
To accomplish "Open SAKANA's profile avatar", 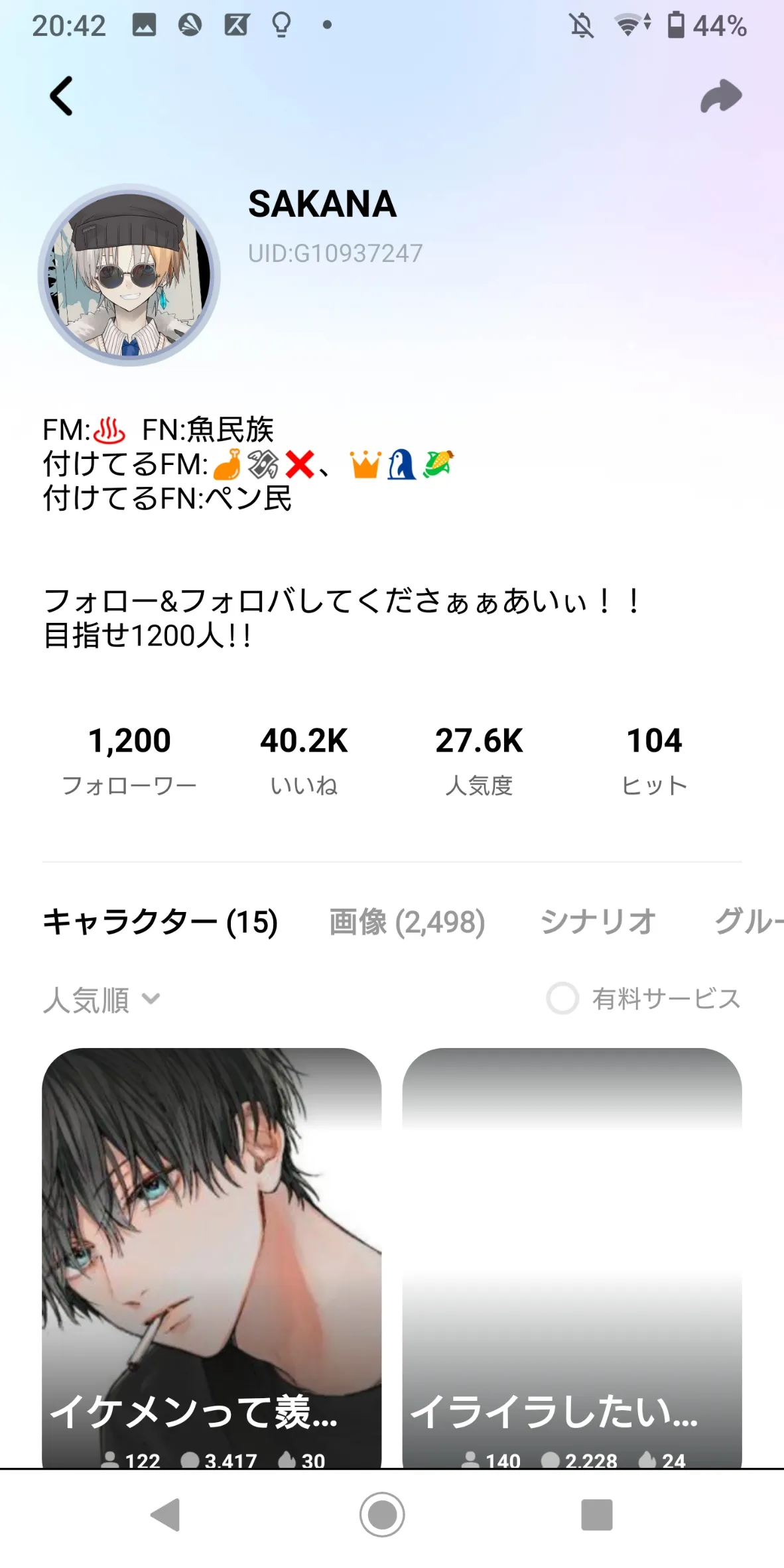I will click(x=129, y=275).
